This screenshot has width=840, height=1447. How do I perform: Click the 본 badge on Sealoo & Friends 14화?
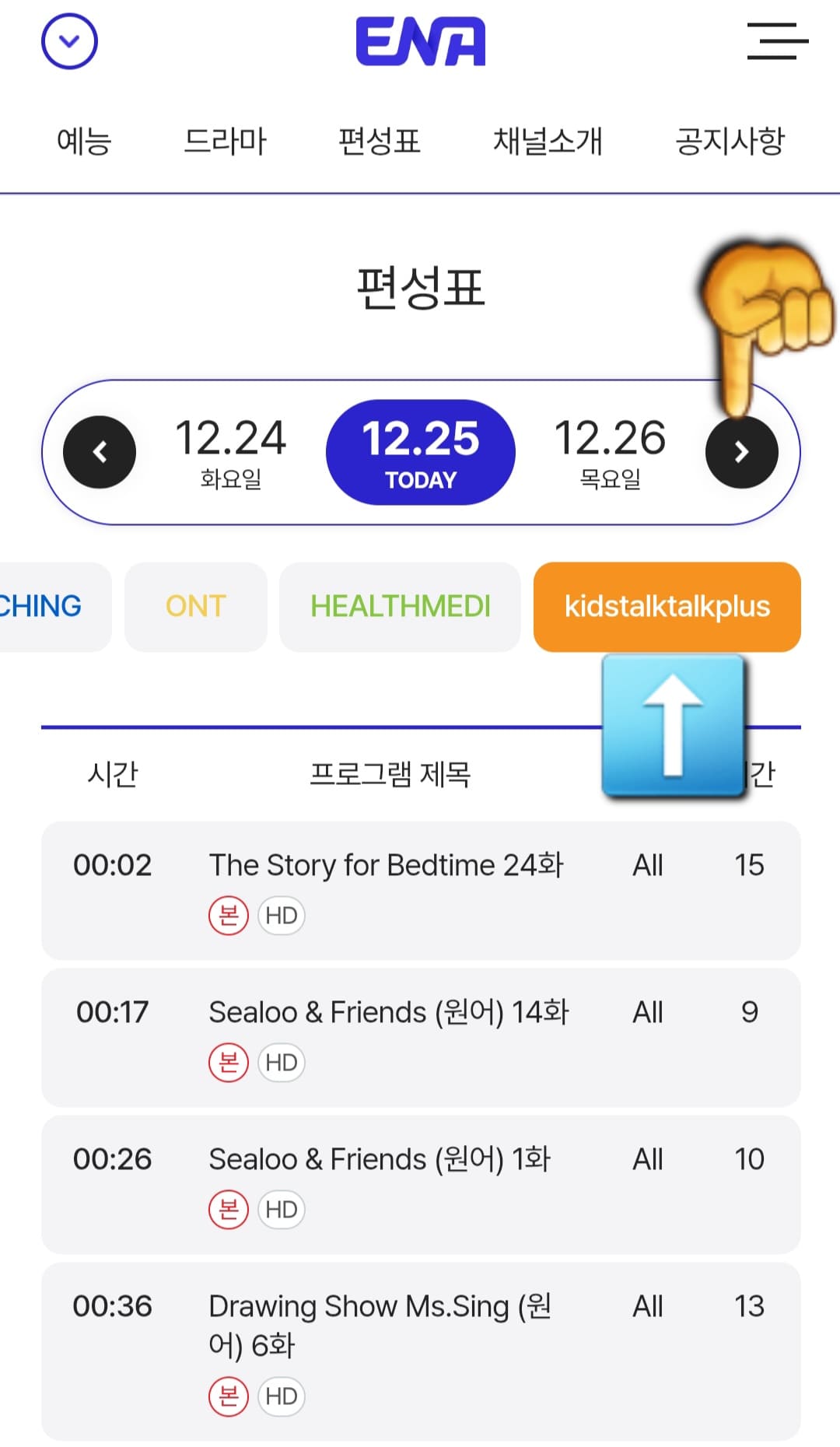point(229,1061)
